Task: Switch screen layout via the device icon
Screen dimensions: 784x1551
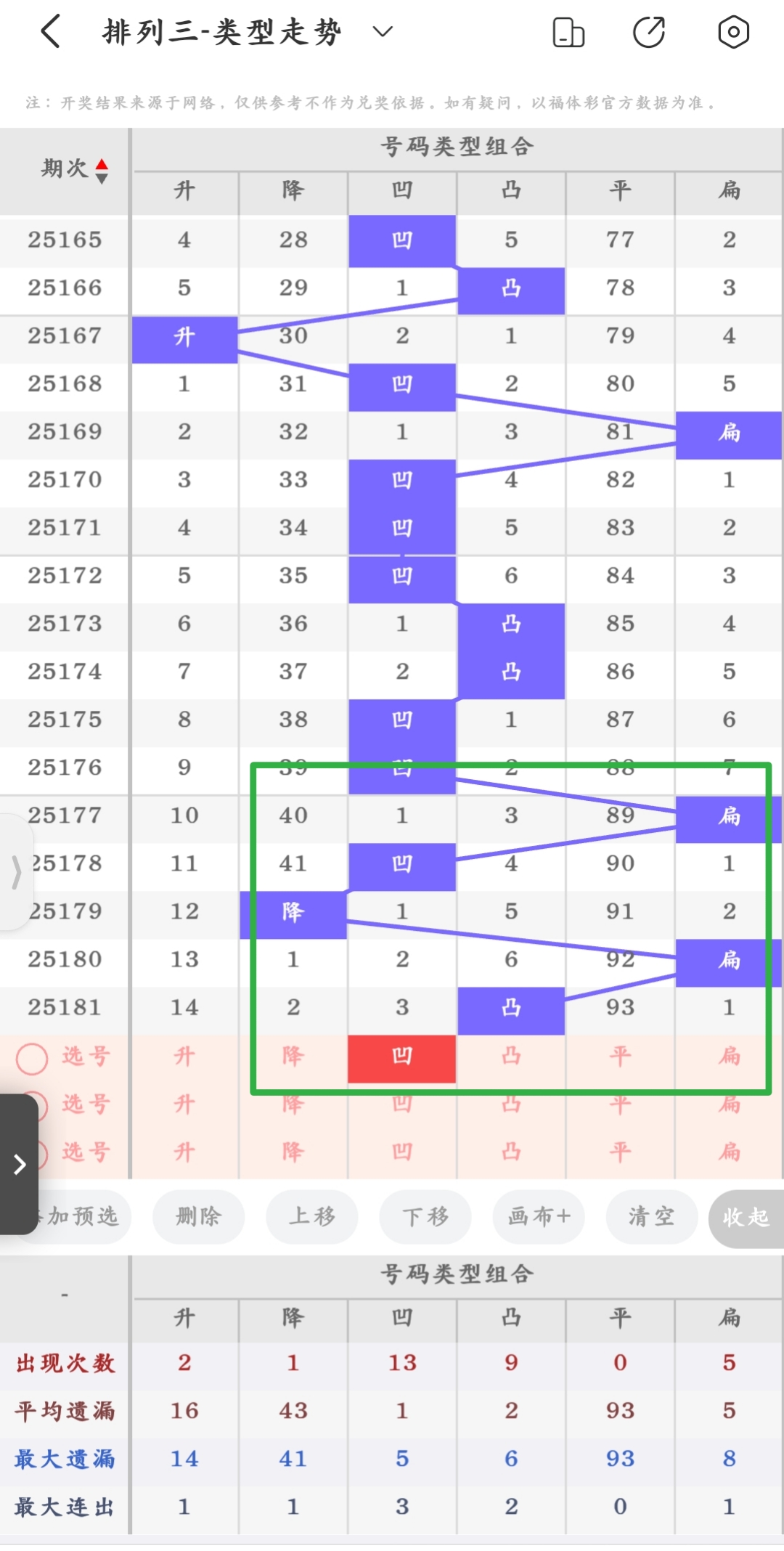Action: tap(568, 33)
